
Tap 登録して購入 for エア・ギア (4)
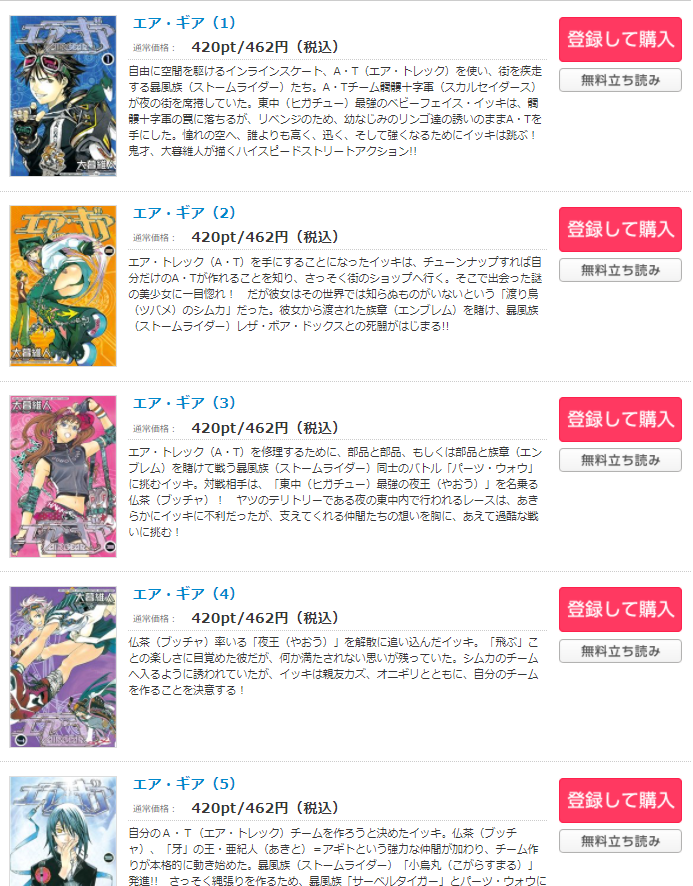click(620, 609)
